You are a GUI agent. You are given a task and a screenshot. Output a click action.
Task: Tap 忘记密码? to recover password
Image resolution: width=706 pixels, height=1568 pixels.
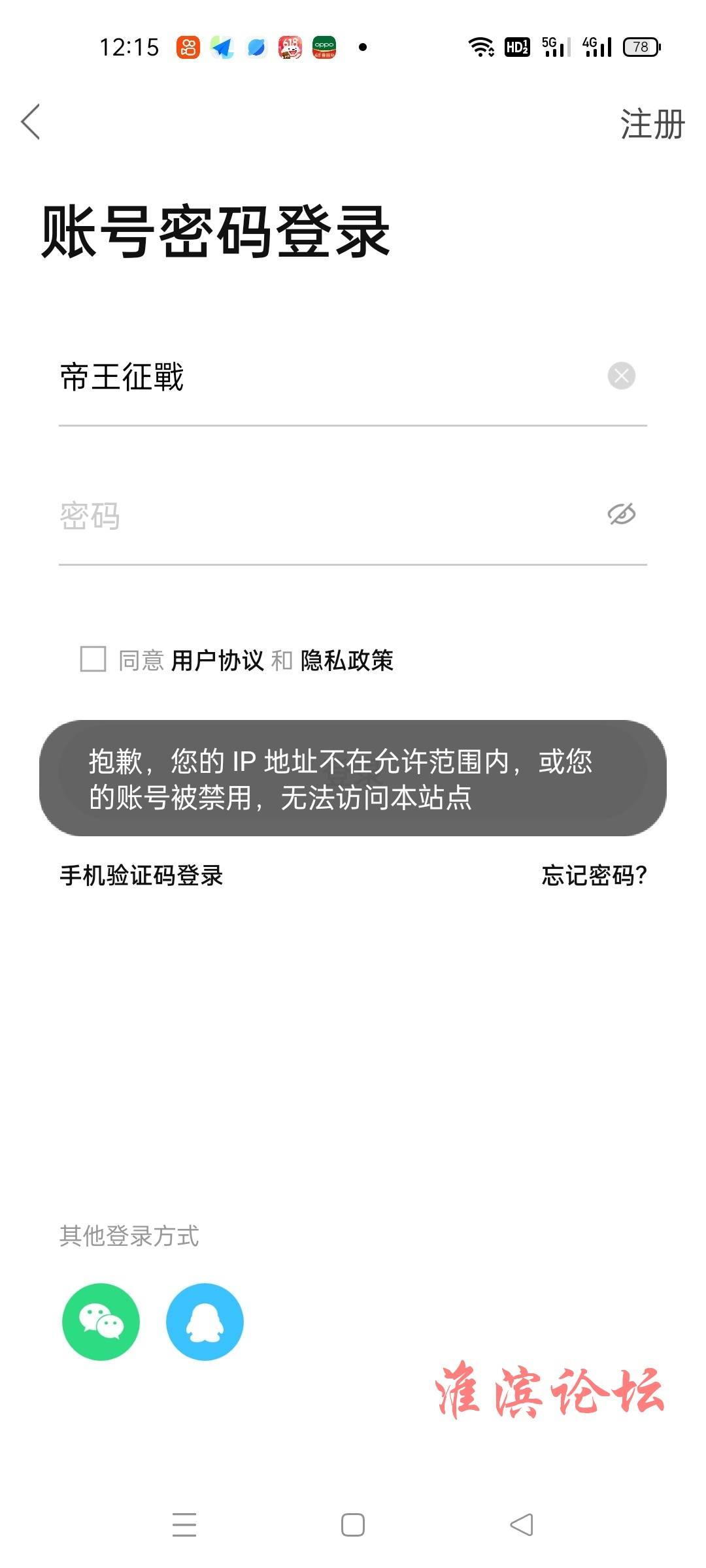point(594,875)
